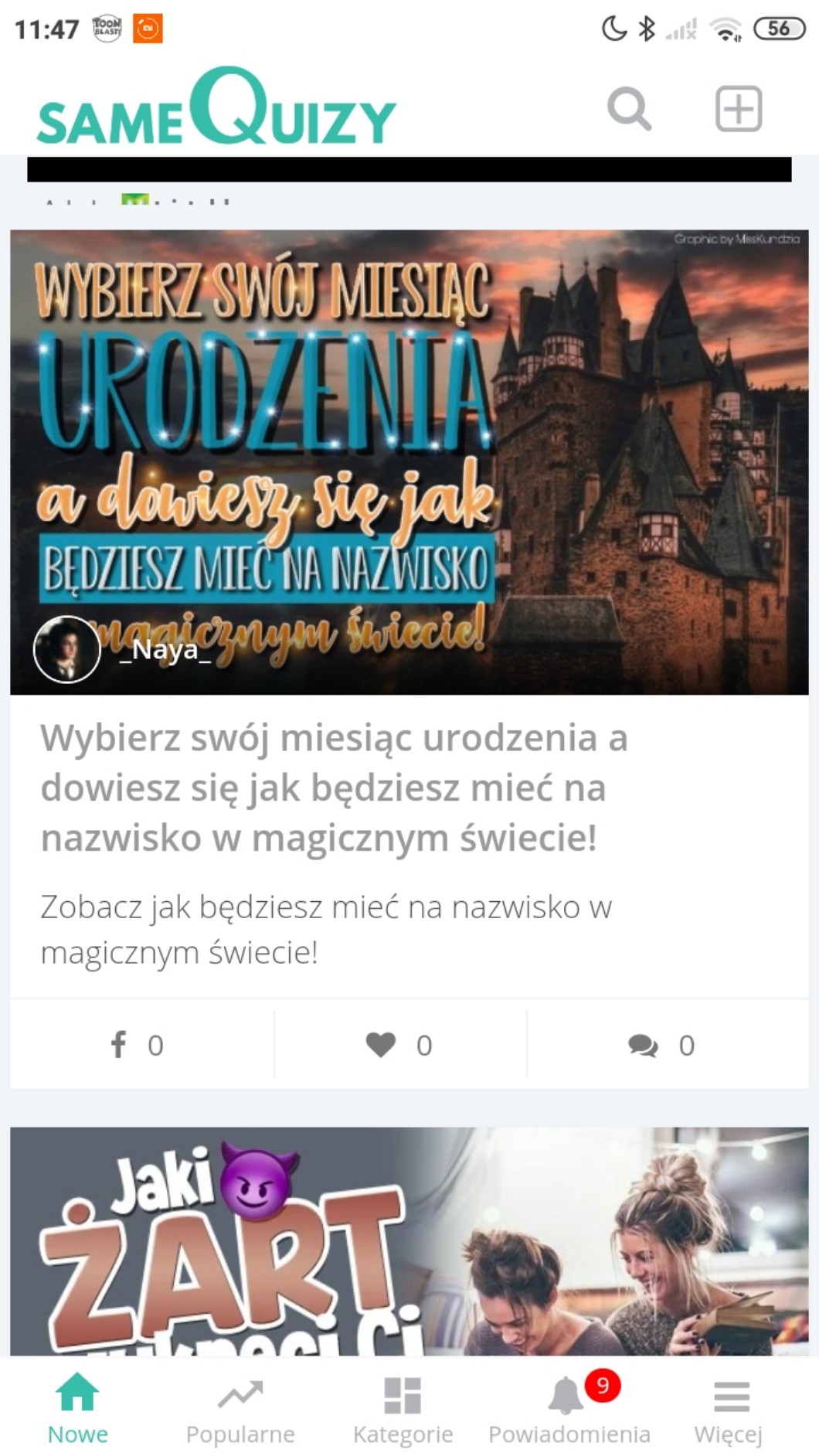
Task: Tap the SameQuizy logo header
Action: click(x=216, y=109)
